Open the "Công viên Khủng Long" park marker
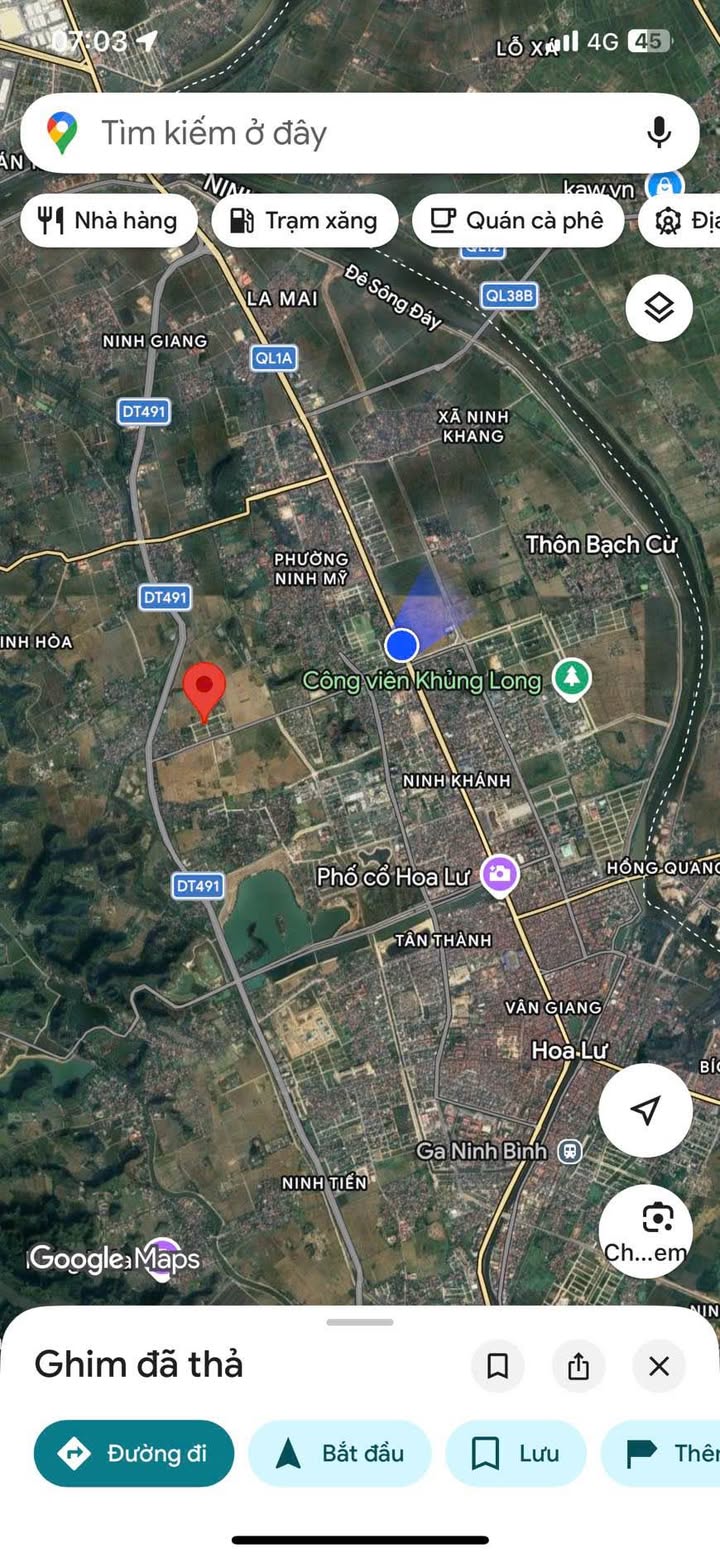The image size is (720, 1558). (572, 678)
